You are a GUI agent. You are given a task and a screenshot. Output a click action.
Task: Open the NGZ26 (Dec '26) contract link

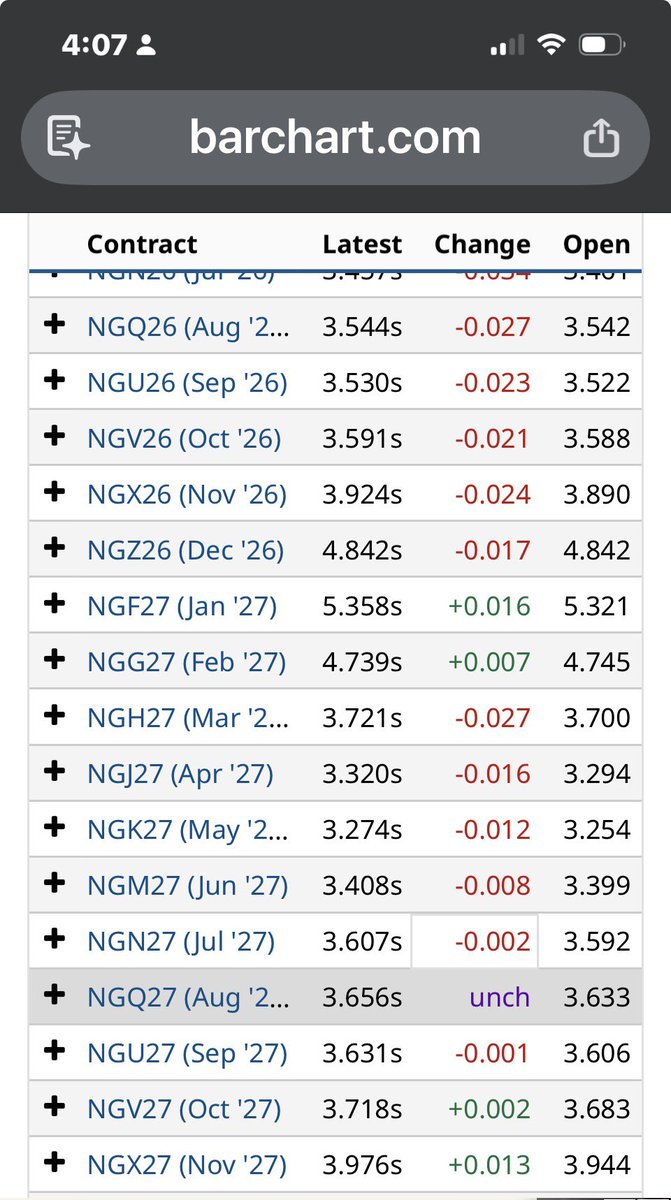186,551
